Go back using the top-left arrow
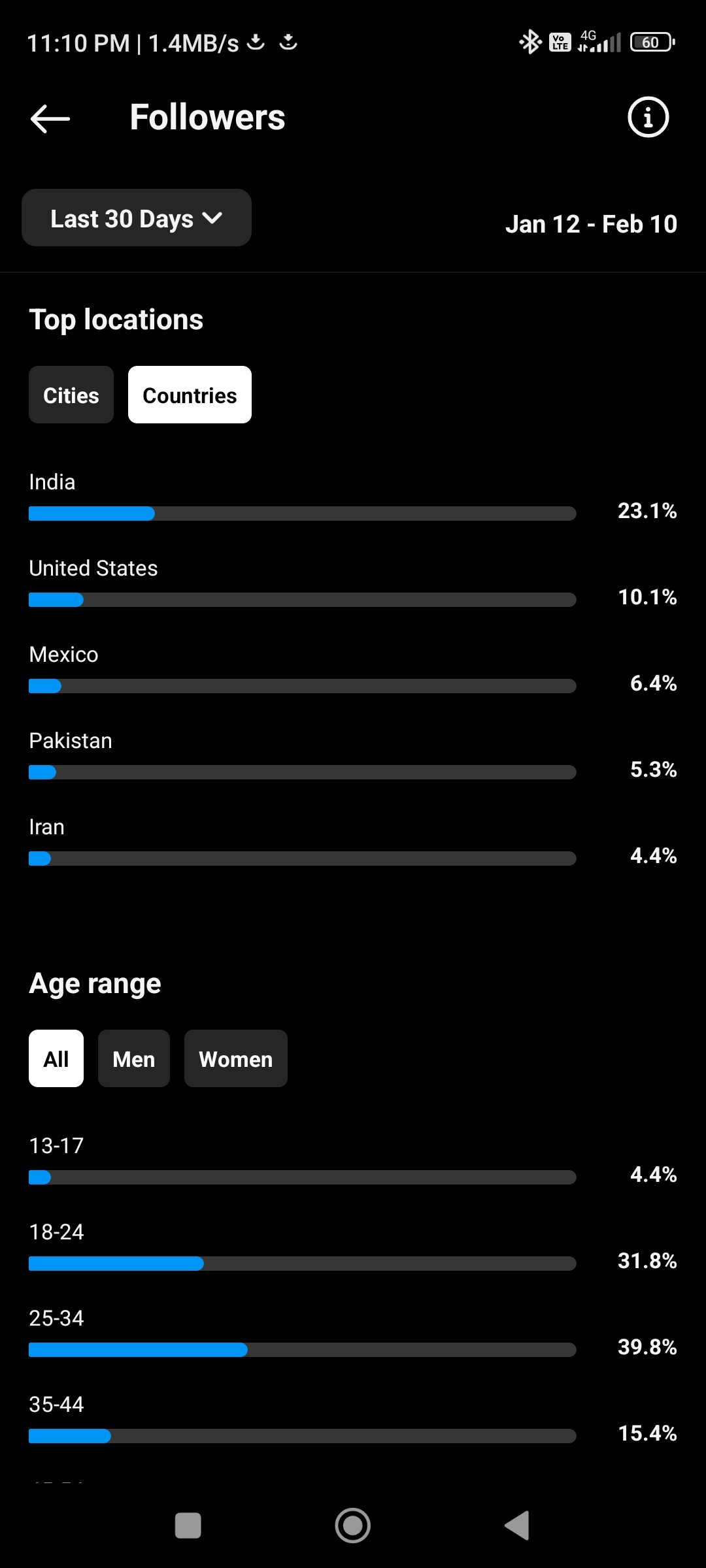Image resolution: width=706 pixels, height=1568 pixels. [50, 118]
